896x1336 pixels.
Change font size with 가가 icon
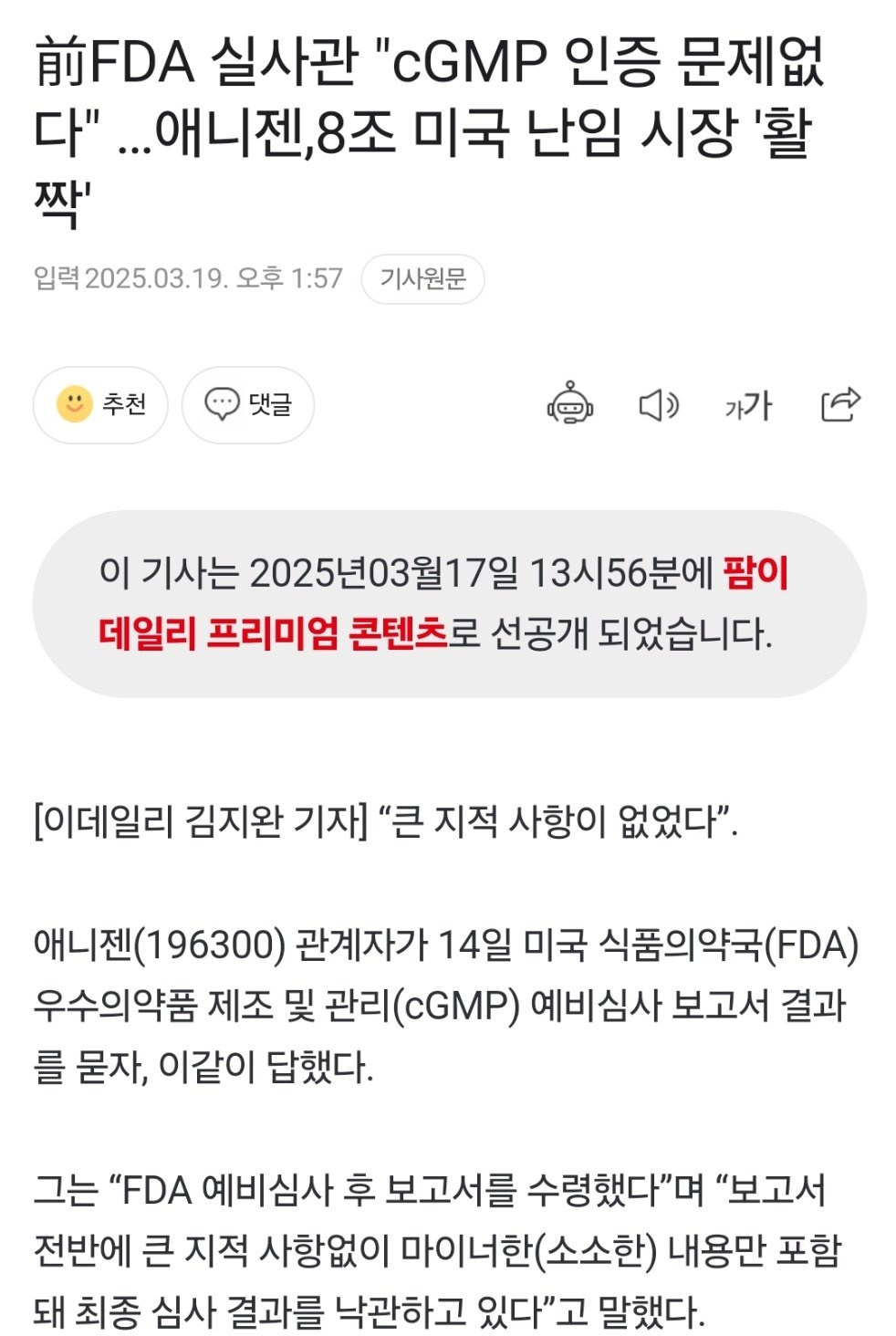point(748,404)
